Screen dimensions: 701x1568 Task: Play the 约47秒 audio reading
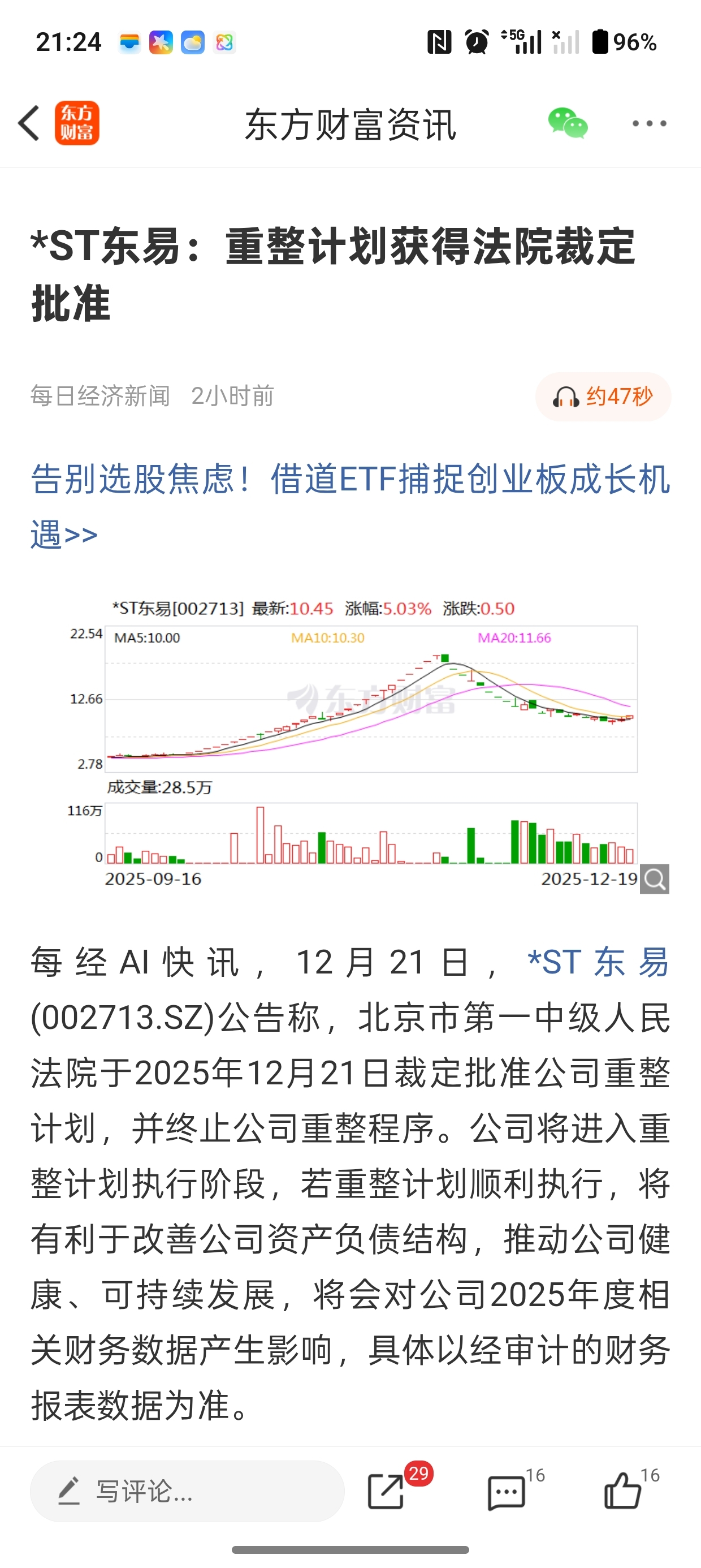[603, 397]
